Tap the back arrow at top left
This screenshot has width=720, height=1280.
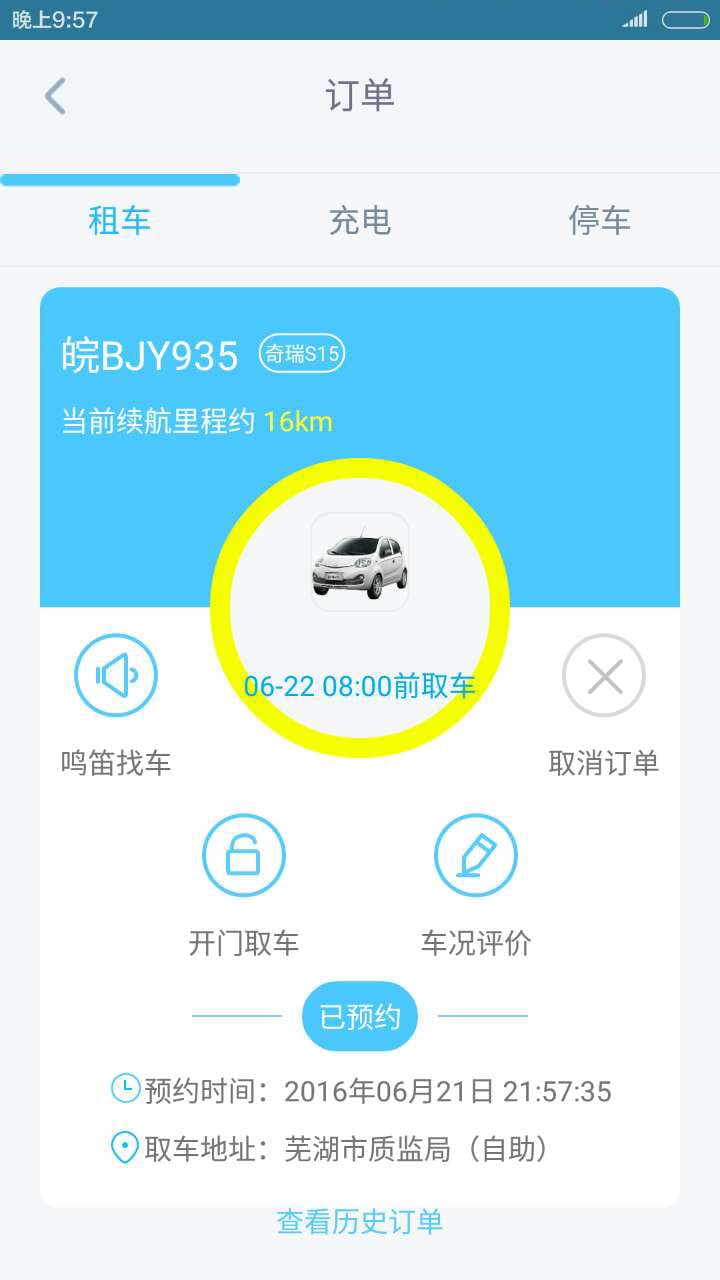pos(55,95)
